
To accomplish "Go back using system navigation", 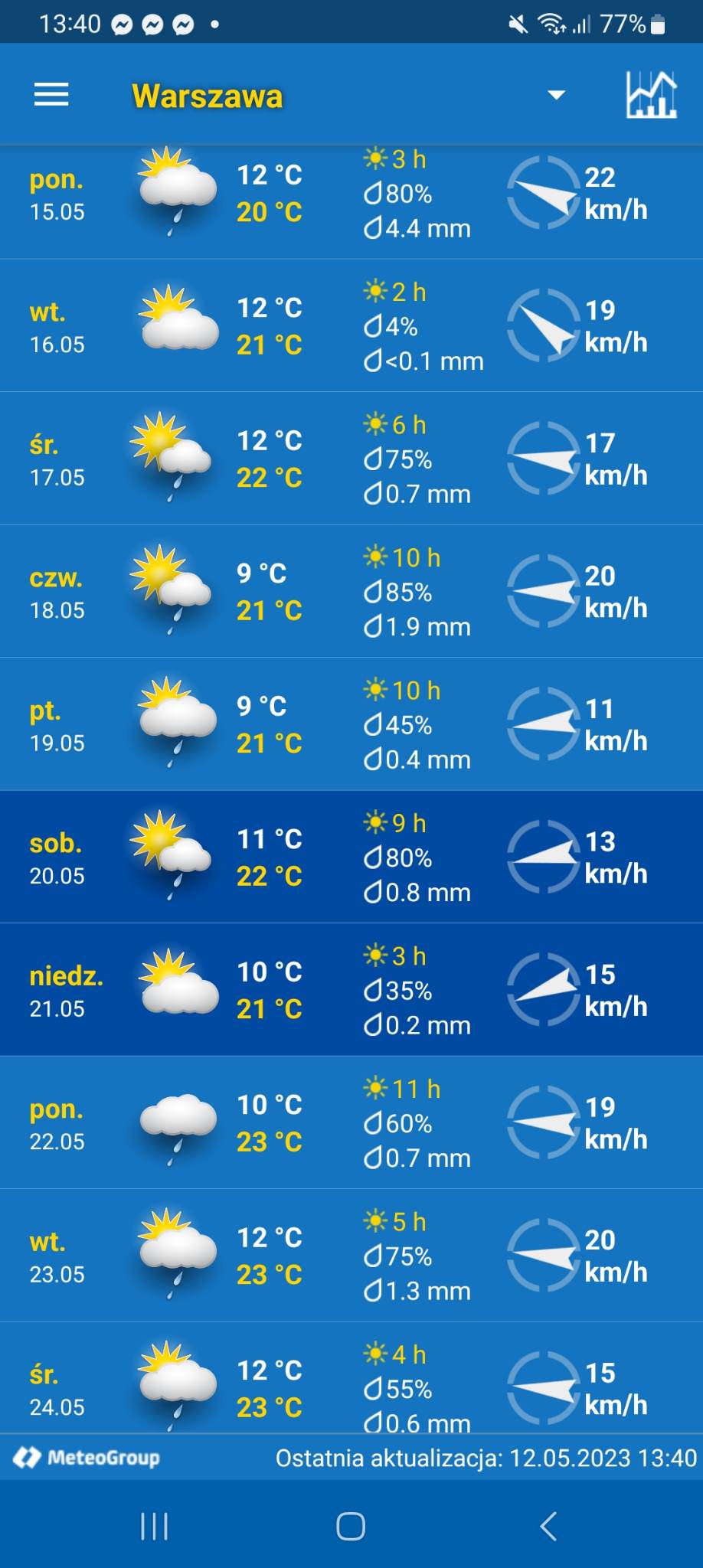I will click(548, 1526).
